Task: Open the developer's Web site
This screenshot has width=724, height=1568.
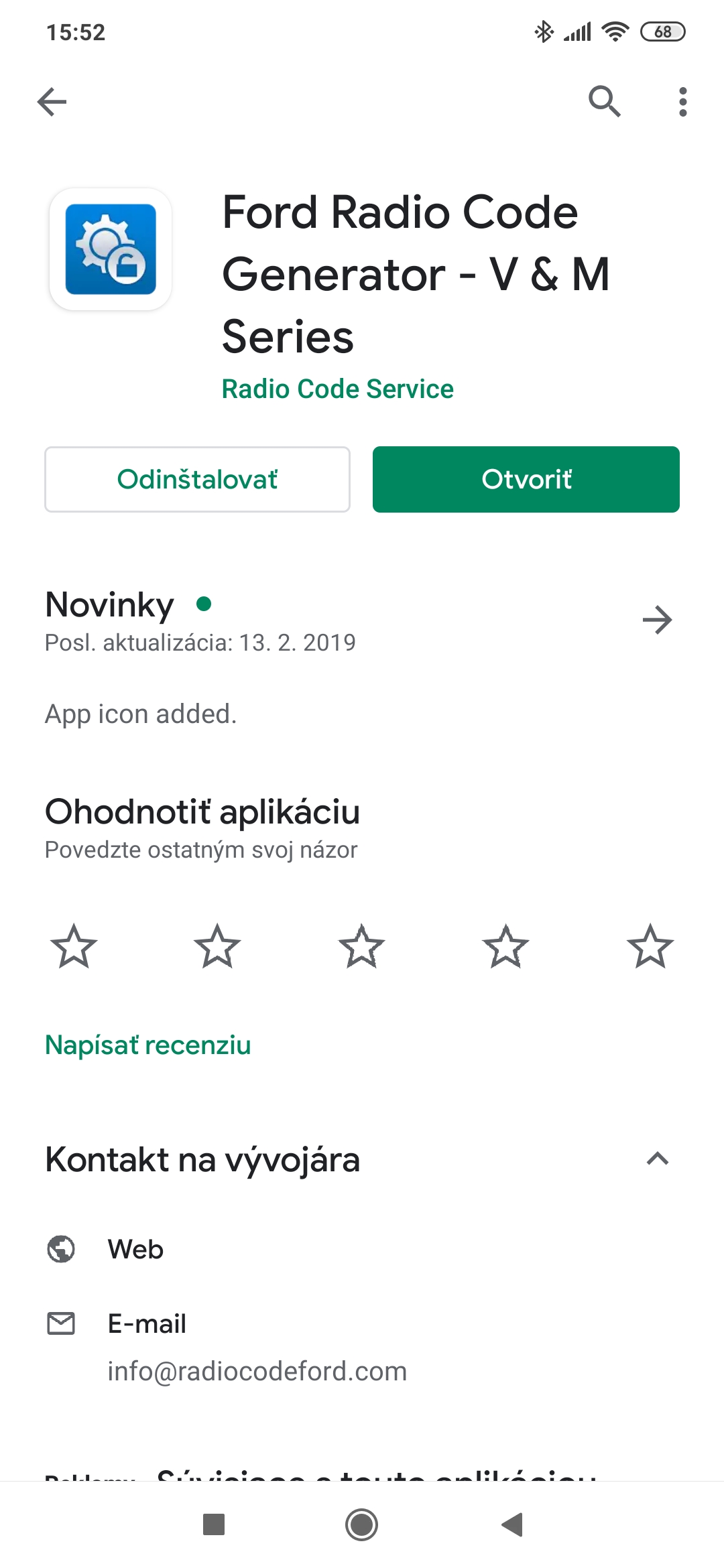Action: point(135,1250)
